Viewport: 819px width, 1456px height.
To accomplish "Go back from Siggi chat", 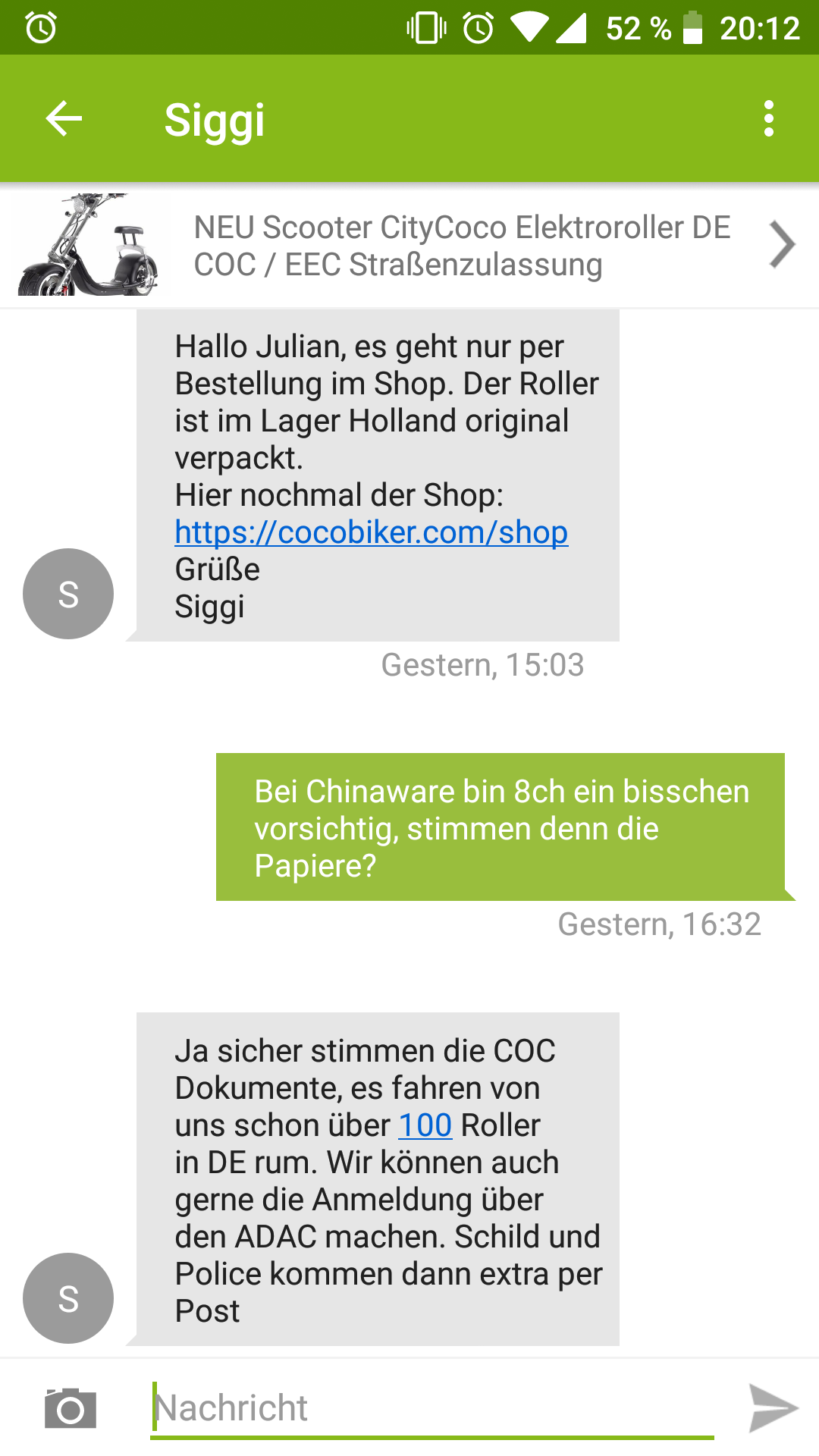I will coord(64,119).
